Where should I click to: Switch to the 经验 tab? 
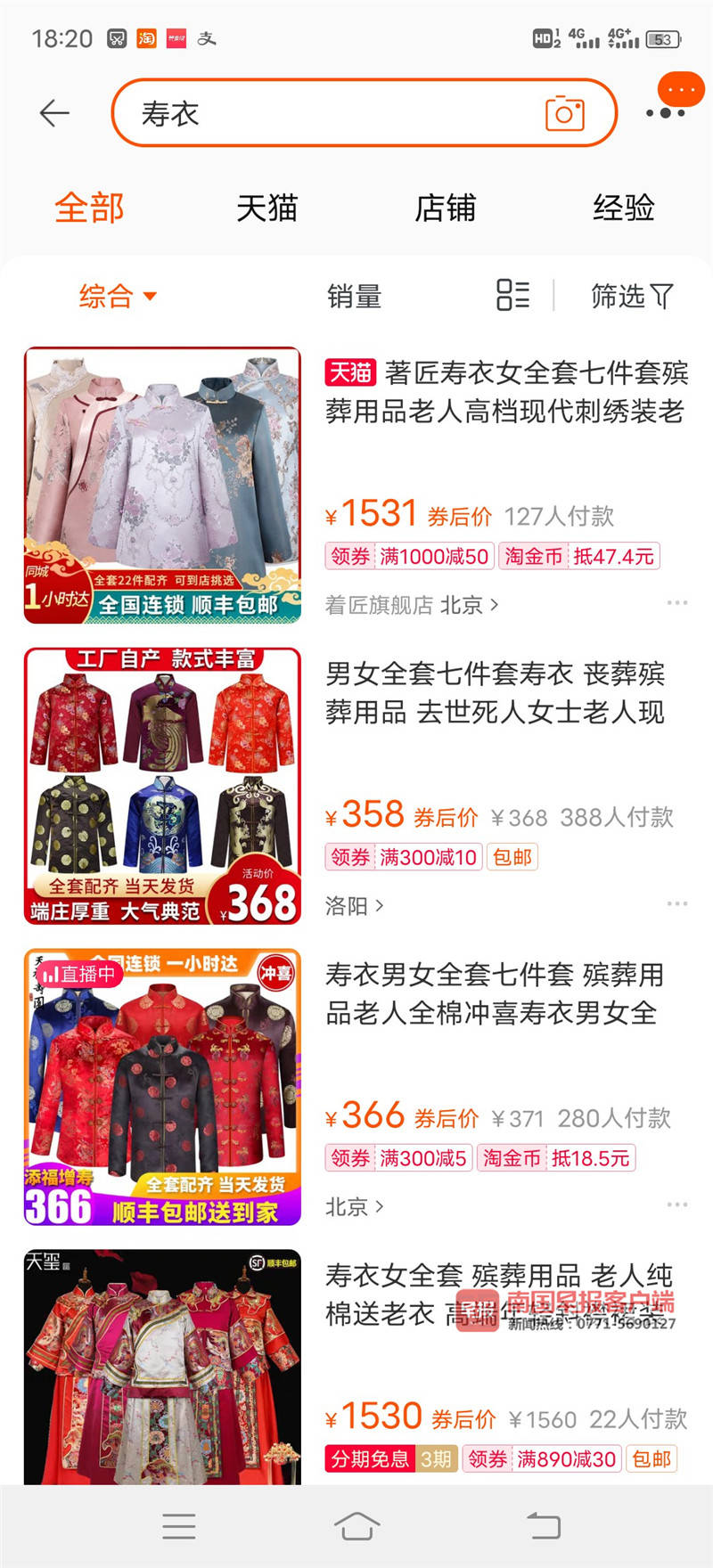(x=623, y=208)
